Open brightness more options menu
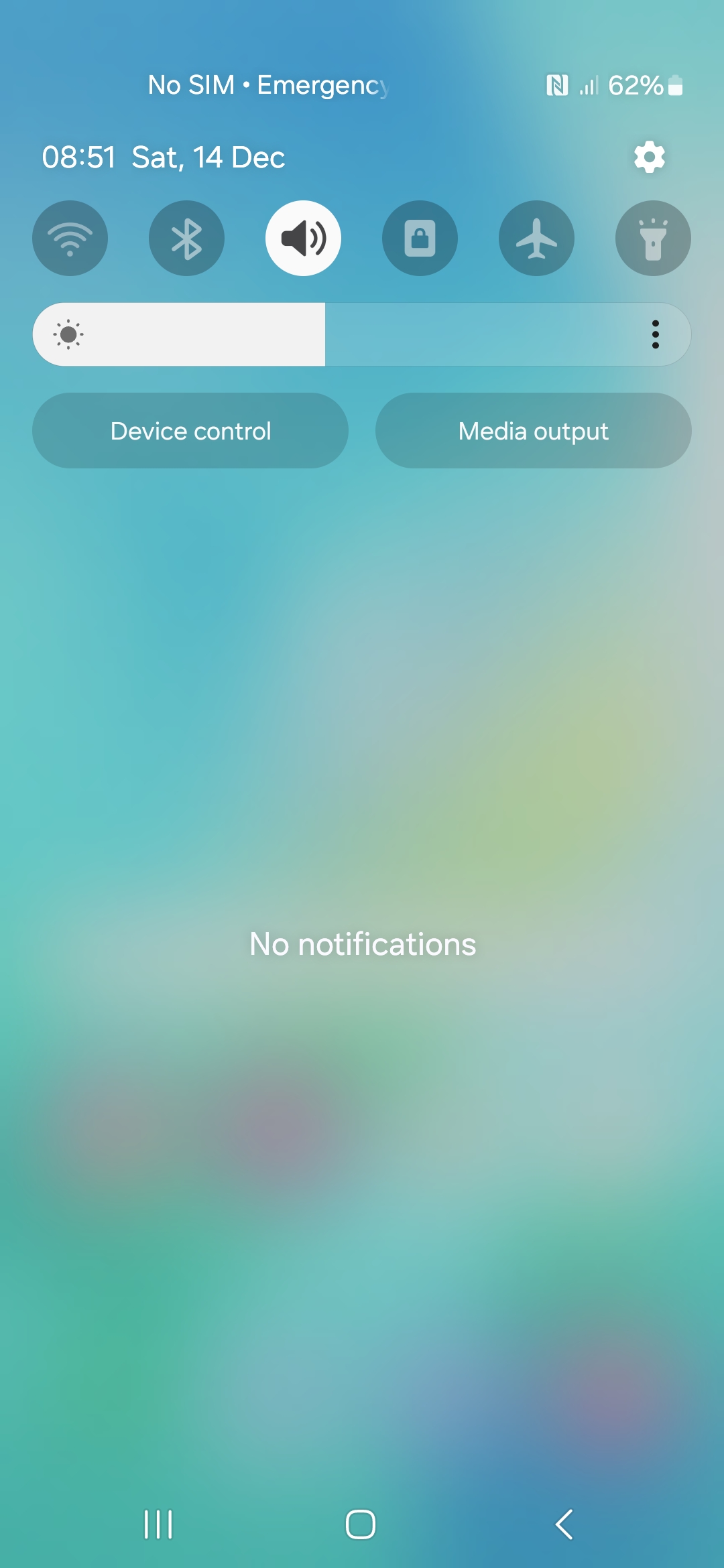The width and height of the screenshot is (724, 1568). coord(655,334)
